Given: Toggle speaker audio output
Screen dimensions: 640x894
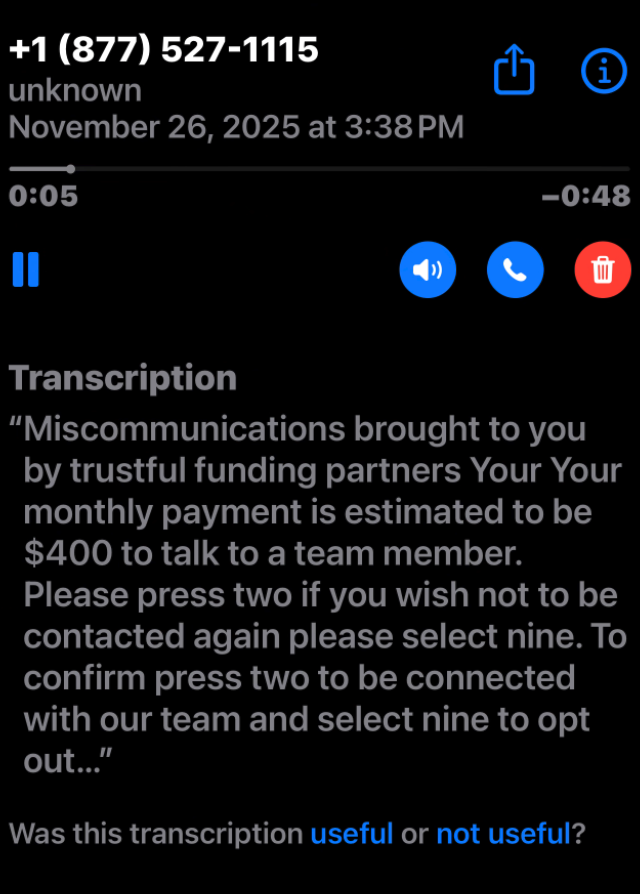Looking at the screenshot, I should (x=427, y=270).
